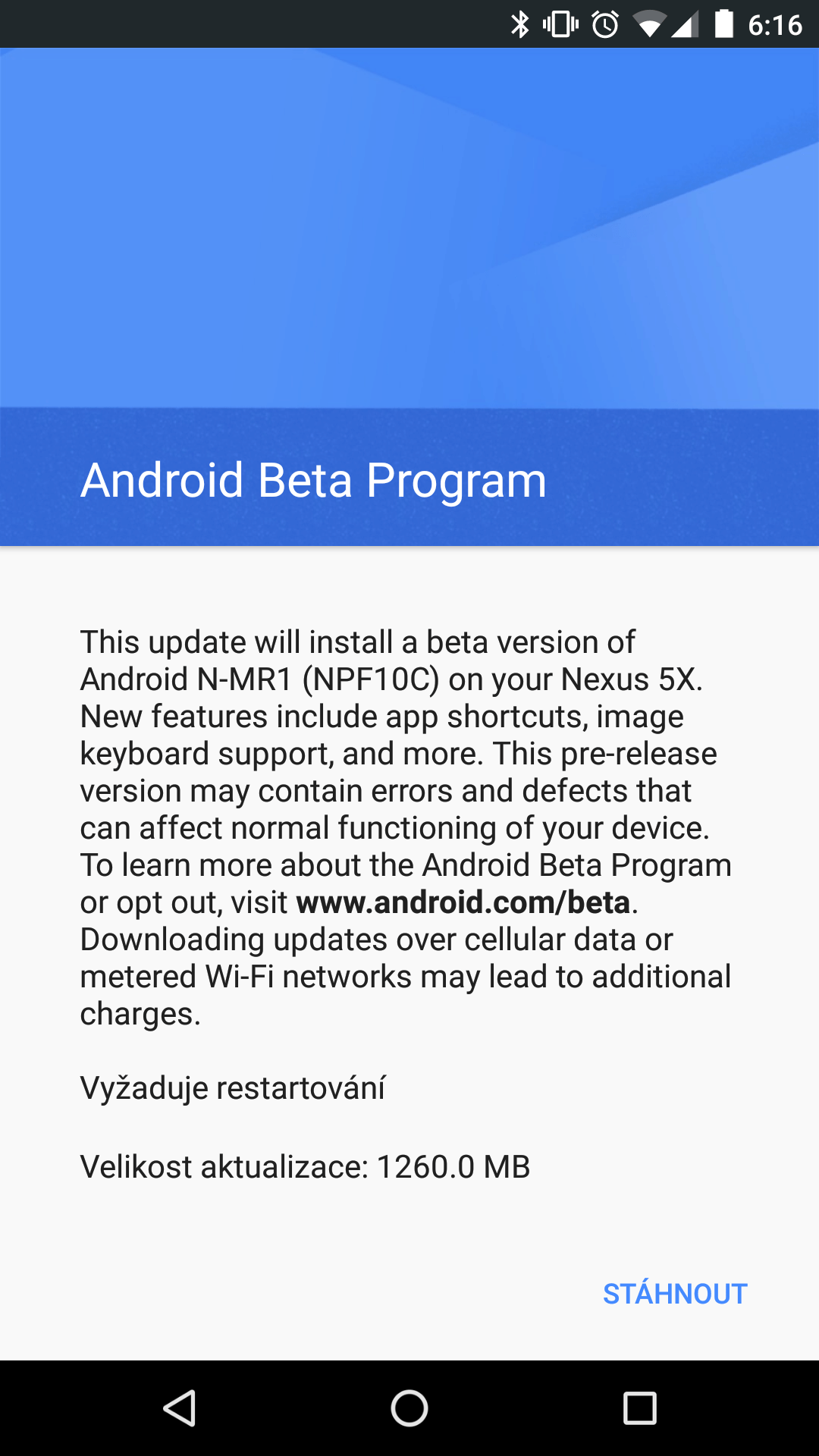
Task: Tap STÁHNOUT to download the update
Action: click(674, 1294)
